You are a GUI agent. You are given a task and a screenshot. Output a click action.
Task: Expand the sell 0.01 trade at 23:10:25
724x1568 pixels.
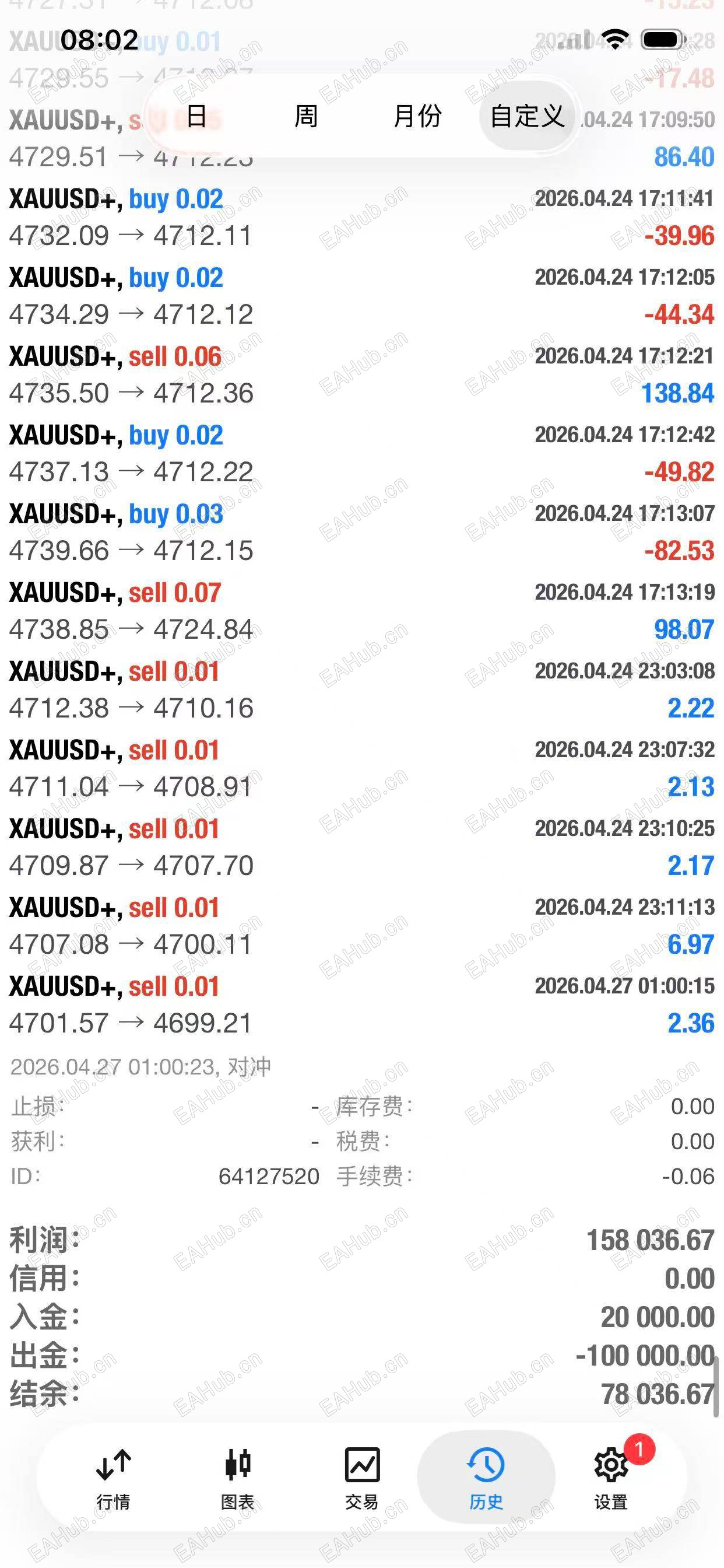point(361,846)
